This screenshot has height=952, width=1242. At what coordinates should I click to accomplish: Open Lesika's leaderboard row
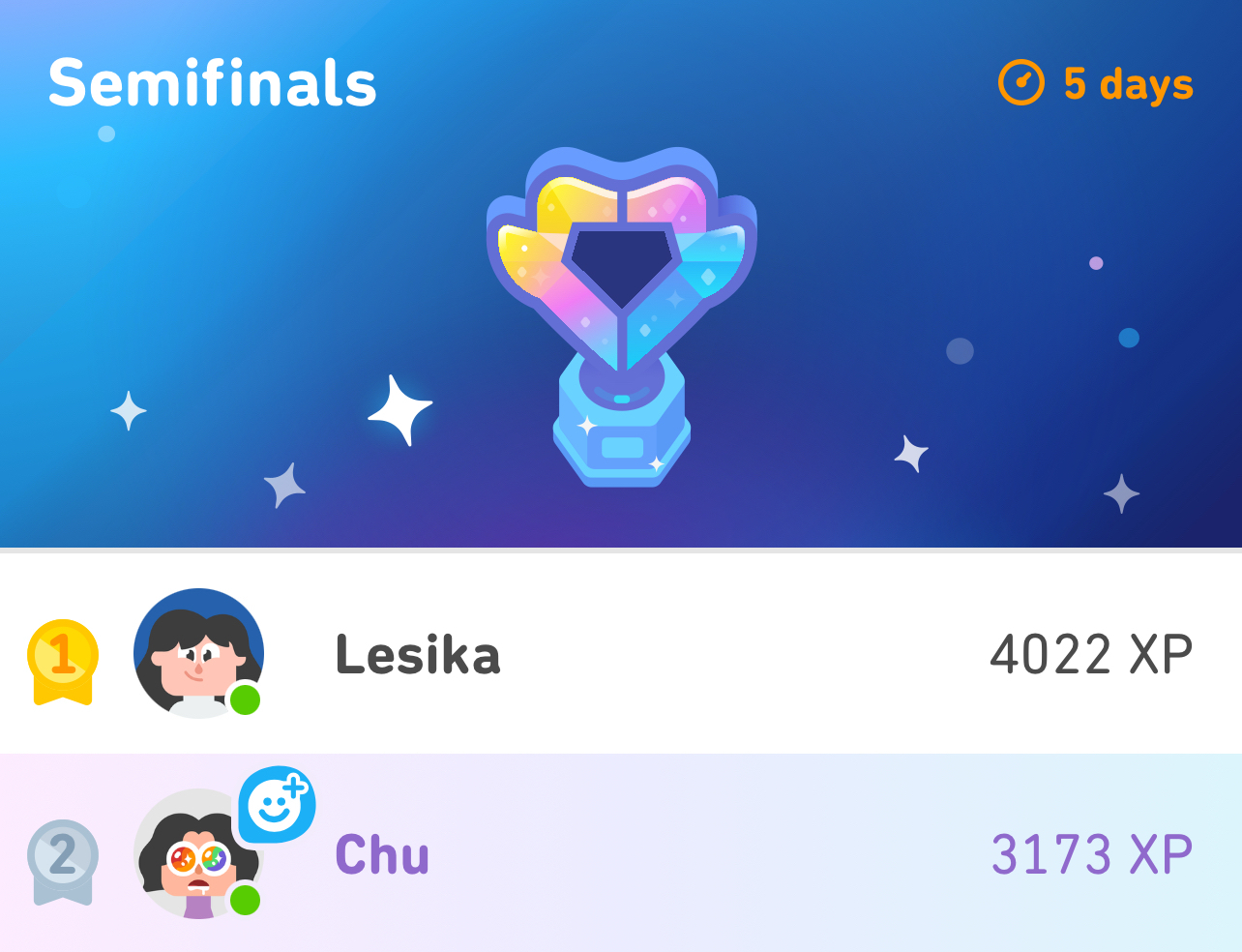point(619,654)
